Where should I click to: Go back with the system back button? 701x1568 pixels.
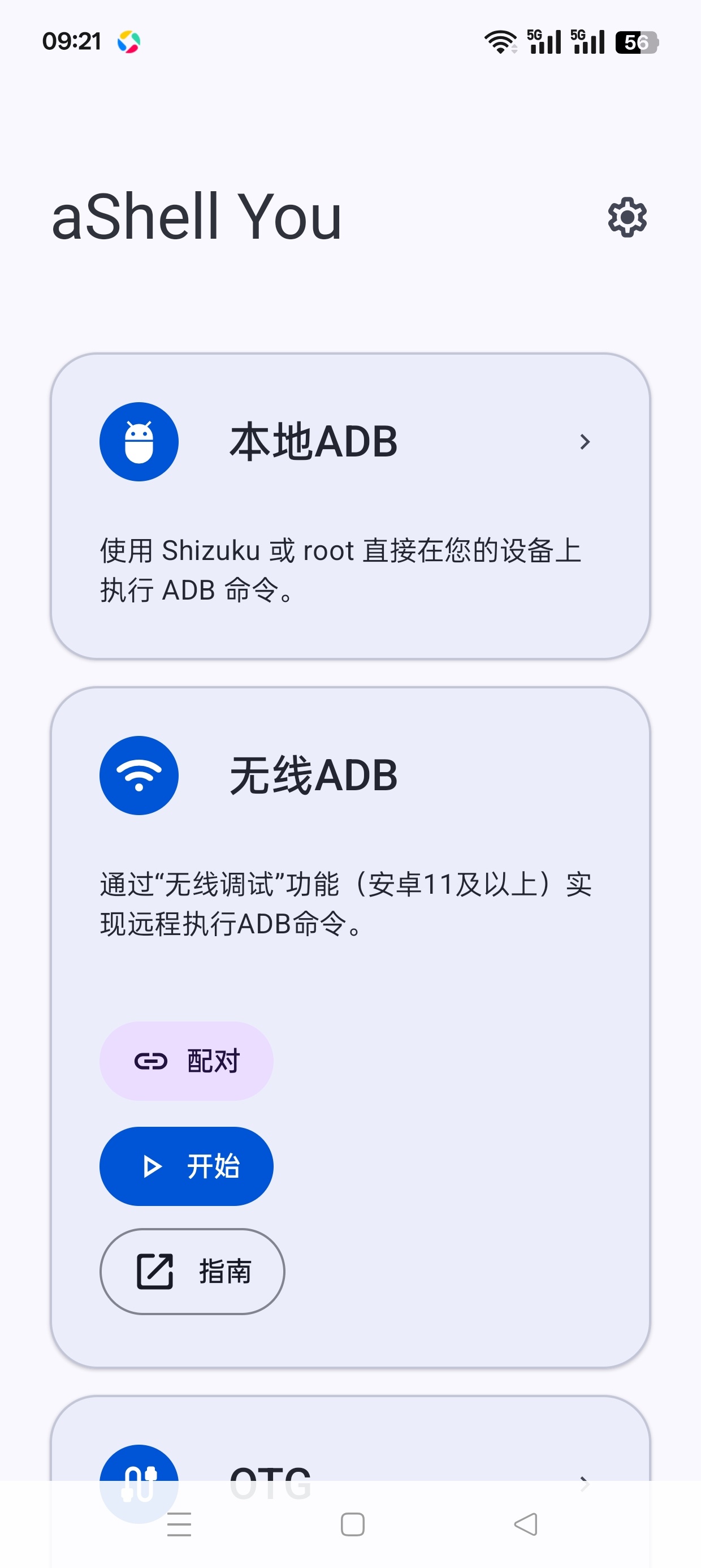point(526,1524)
